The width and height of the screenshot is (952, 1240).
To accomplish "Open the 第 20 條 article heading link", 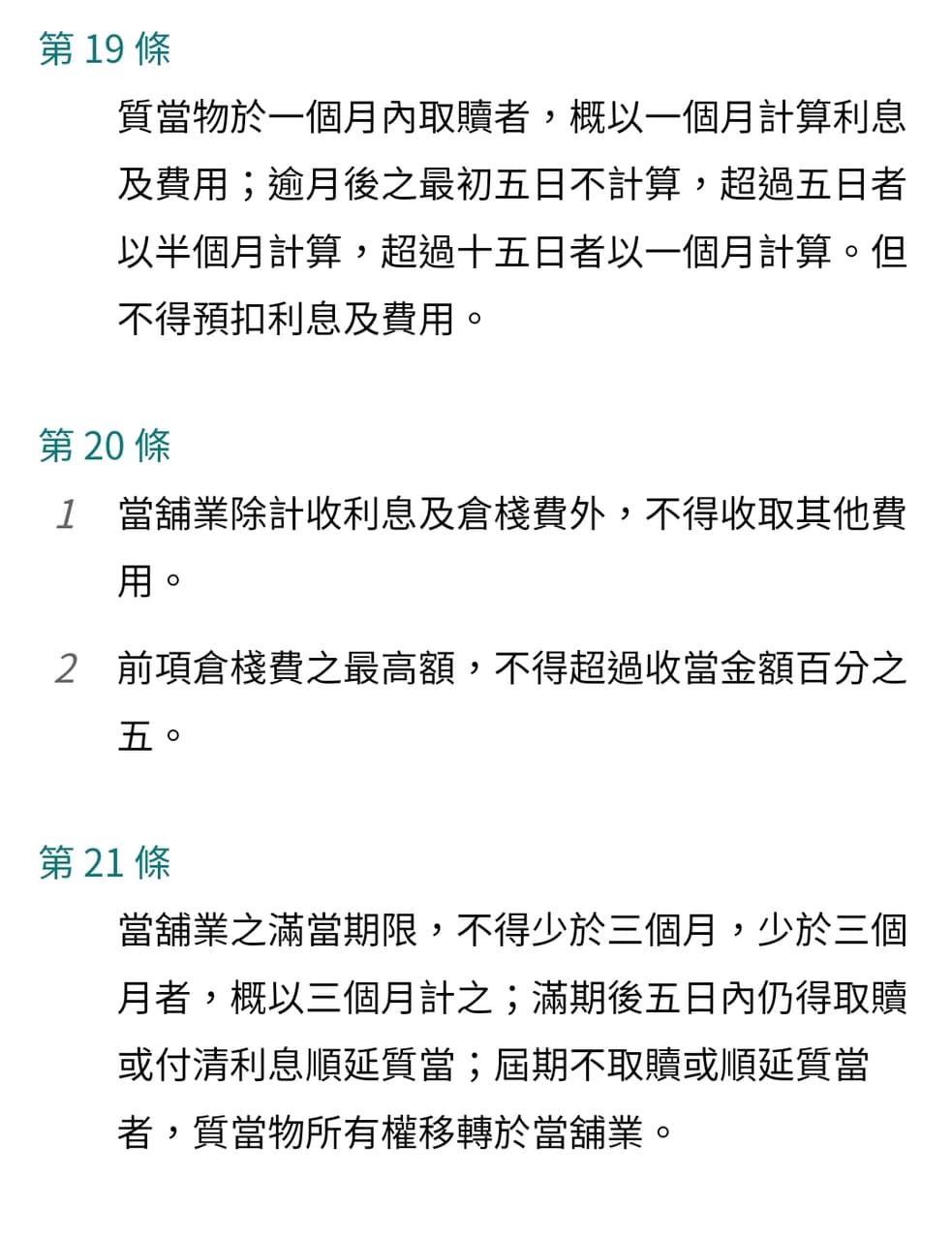I will click(x=105, y=446).
